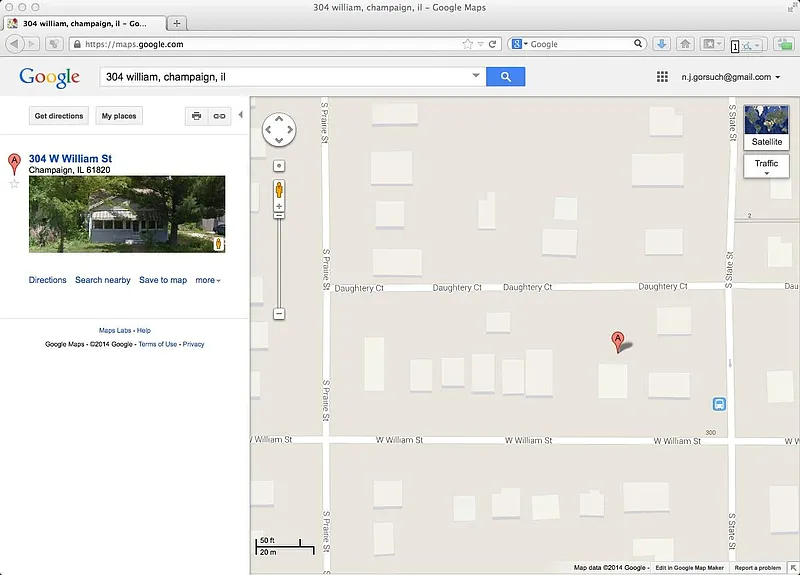
Task: Open My places
Action: 118,116
